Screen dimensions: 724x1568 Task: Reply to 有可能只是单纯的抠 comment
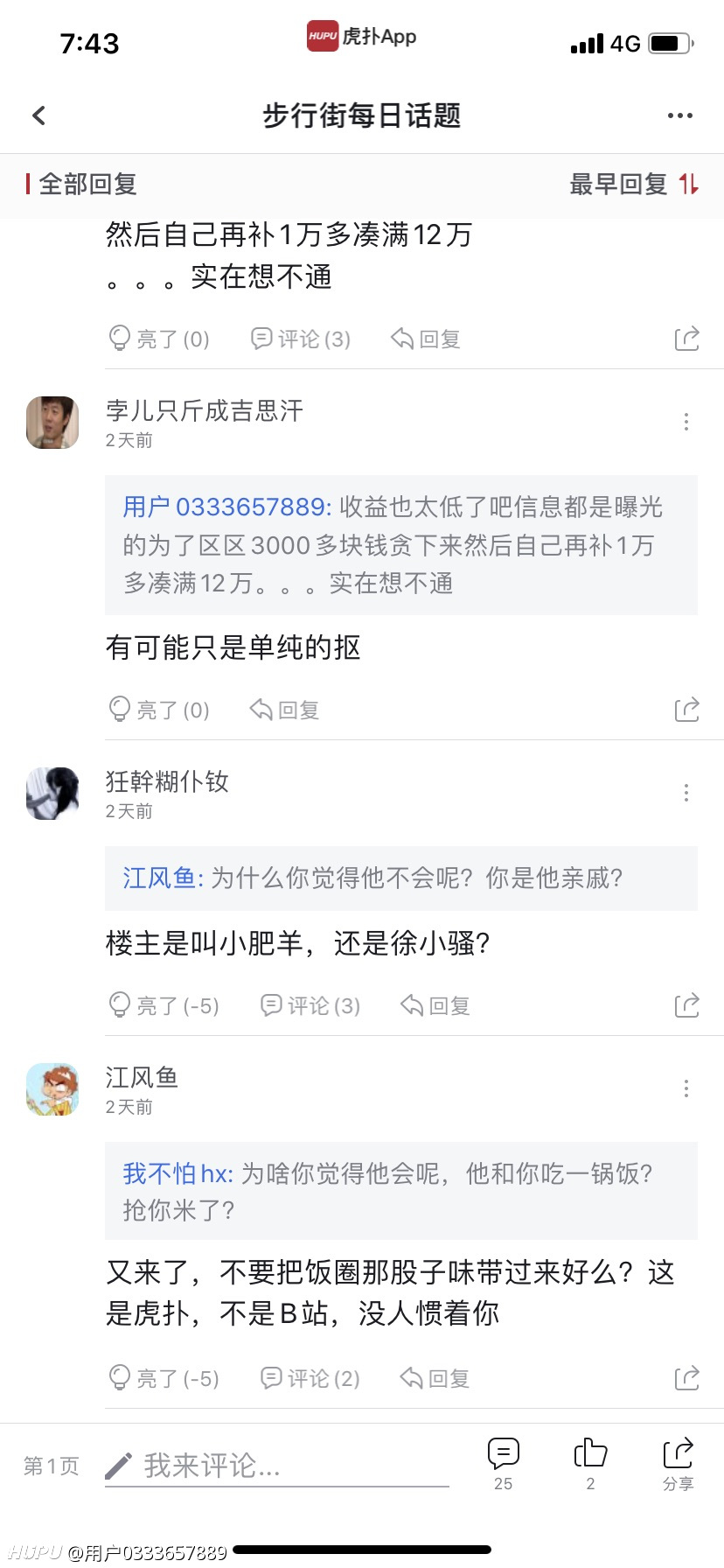coord(284,710)
